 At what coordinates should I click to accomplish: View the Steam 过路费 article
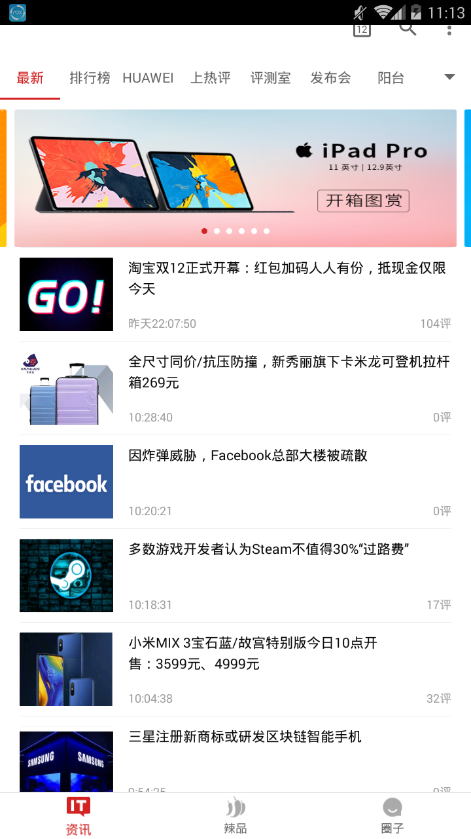pos(236,576)
